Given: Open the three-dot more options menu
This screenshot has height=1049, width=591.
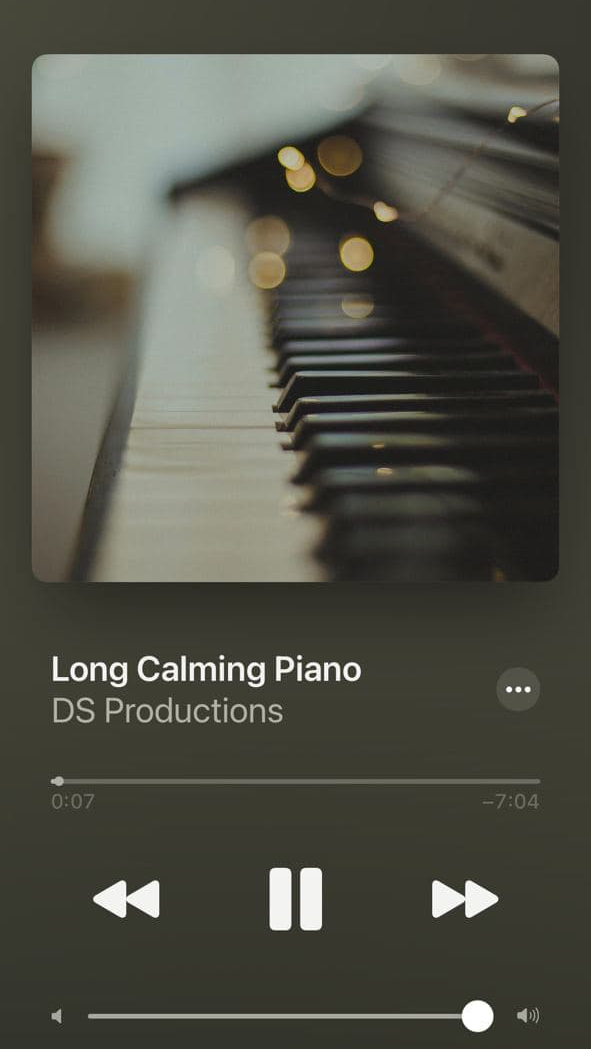Looking at the screenshot, I should coord(518,689).
